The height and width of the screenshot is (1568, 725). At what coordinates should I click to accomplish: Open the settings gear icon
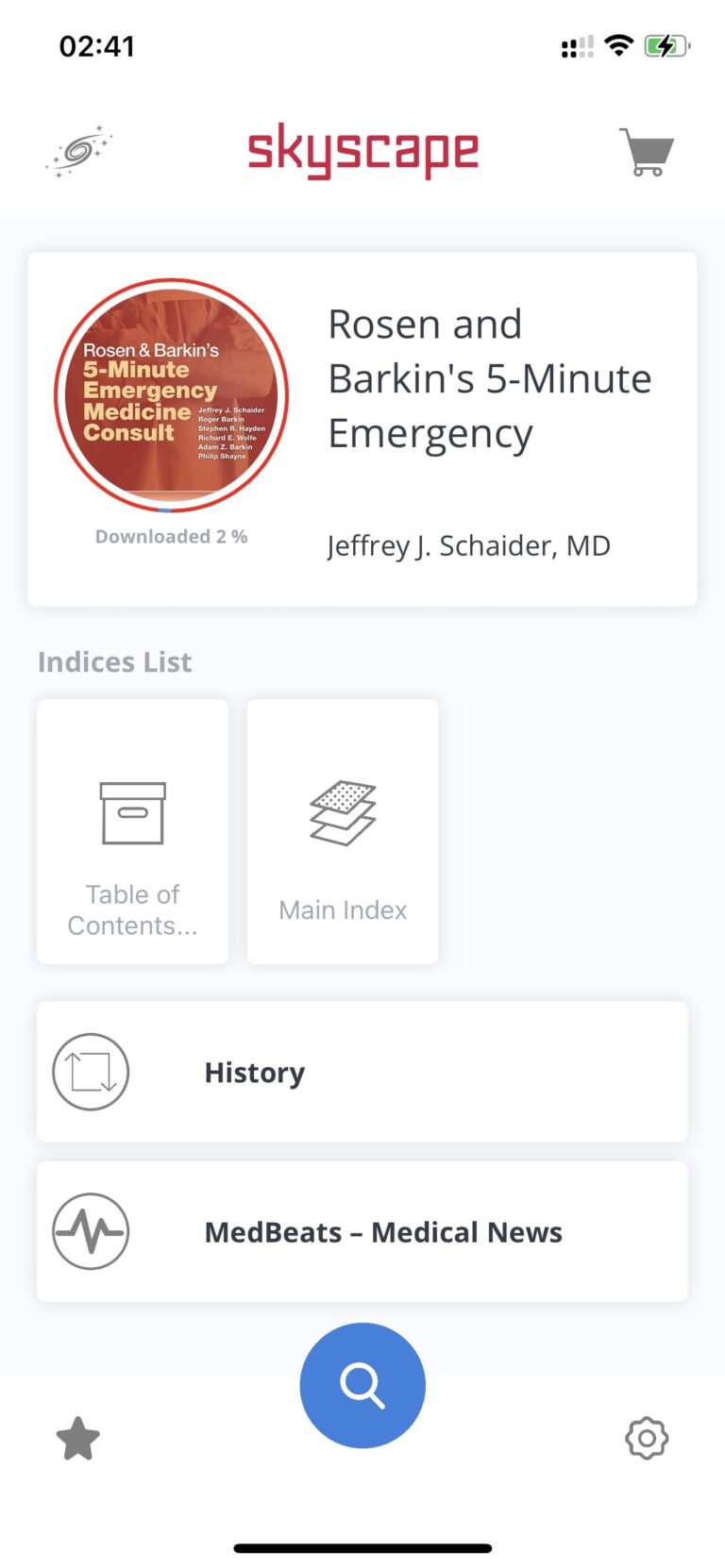(647, 1438)
